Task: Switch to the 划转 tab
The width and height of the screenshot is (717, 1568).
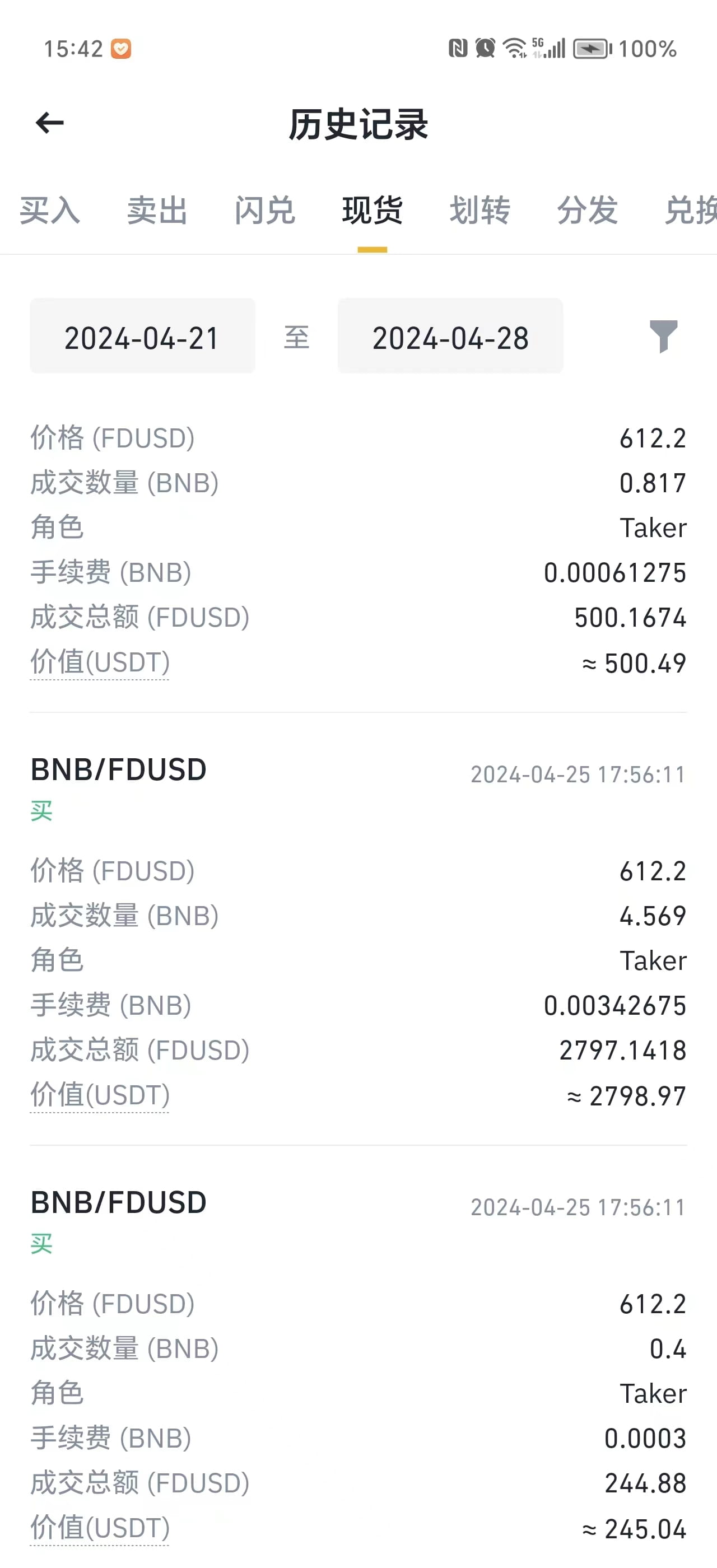Action: tap(479, 211)
